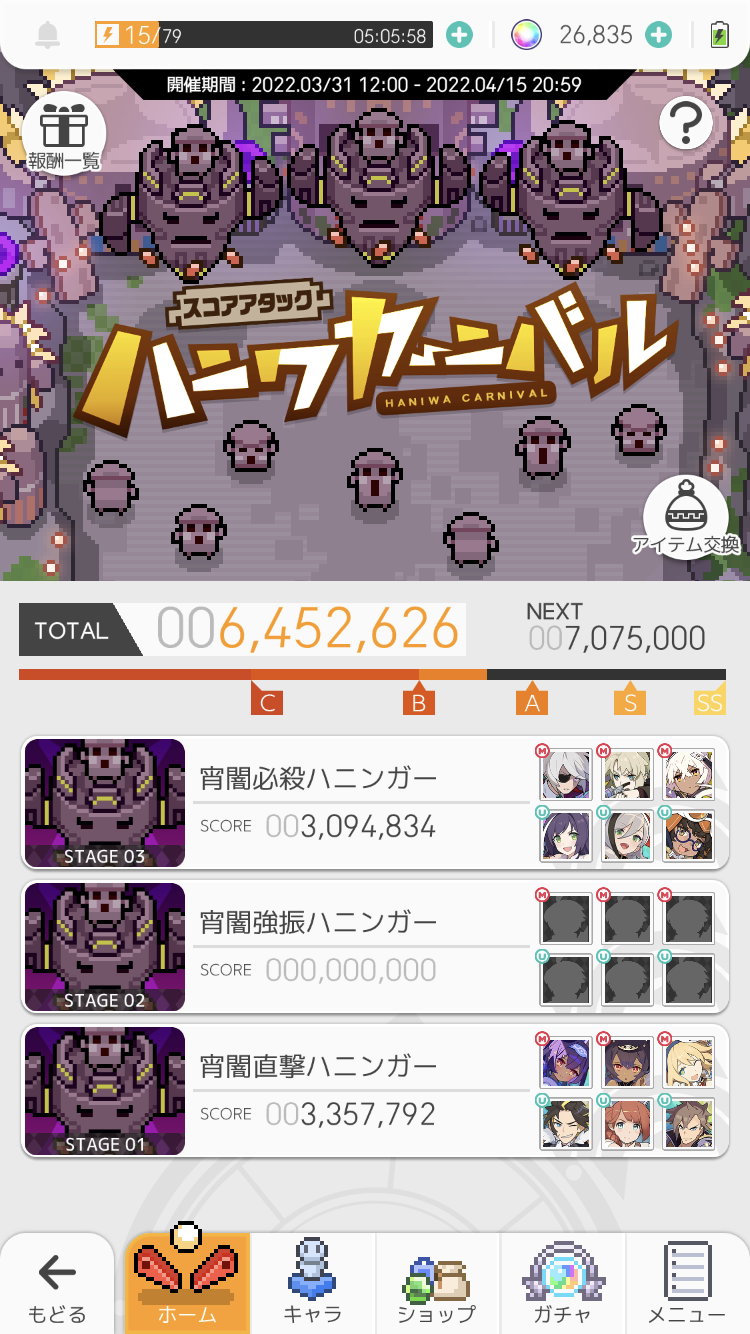The height and width of the screenshot is (1334, 750).
Task: Switch to the ガチャ tab
Action: 563,1286
